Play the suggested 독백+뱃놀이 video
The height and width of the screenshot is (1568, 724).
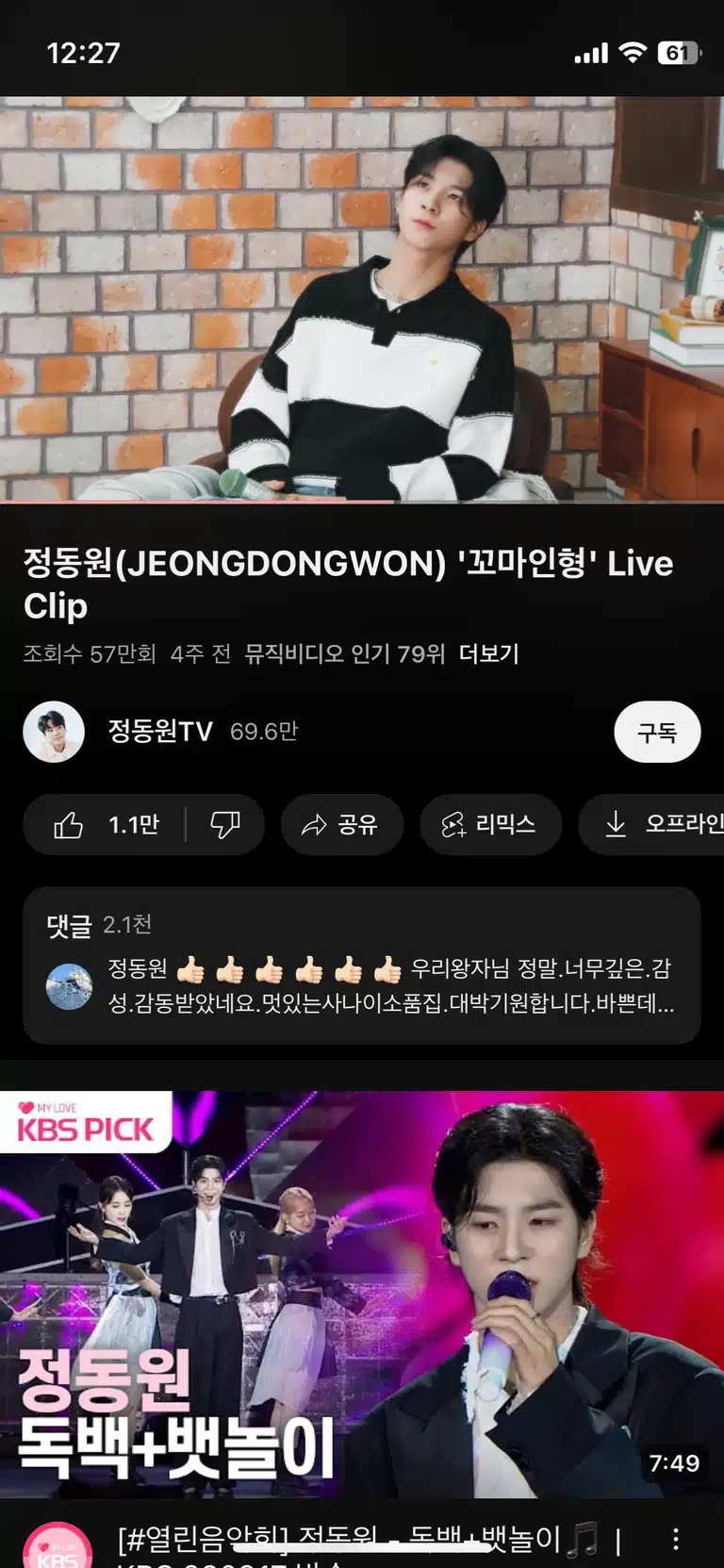(362, 1294)
